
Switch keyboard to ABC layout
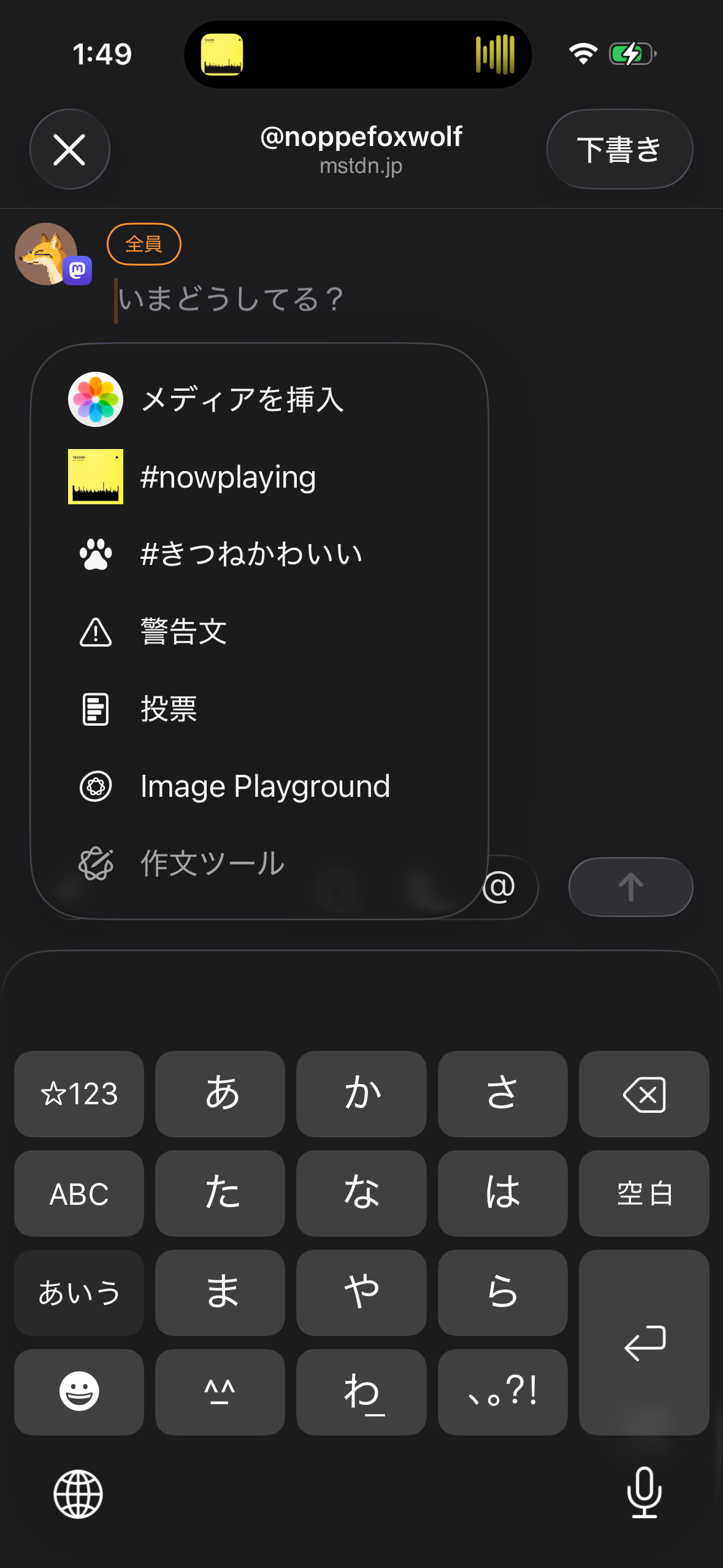click(x=79, y=1194)
